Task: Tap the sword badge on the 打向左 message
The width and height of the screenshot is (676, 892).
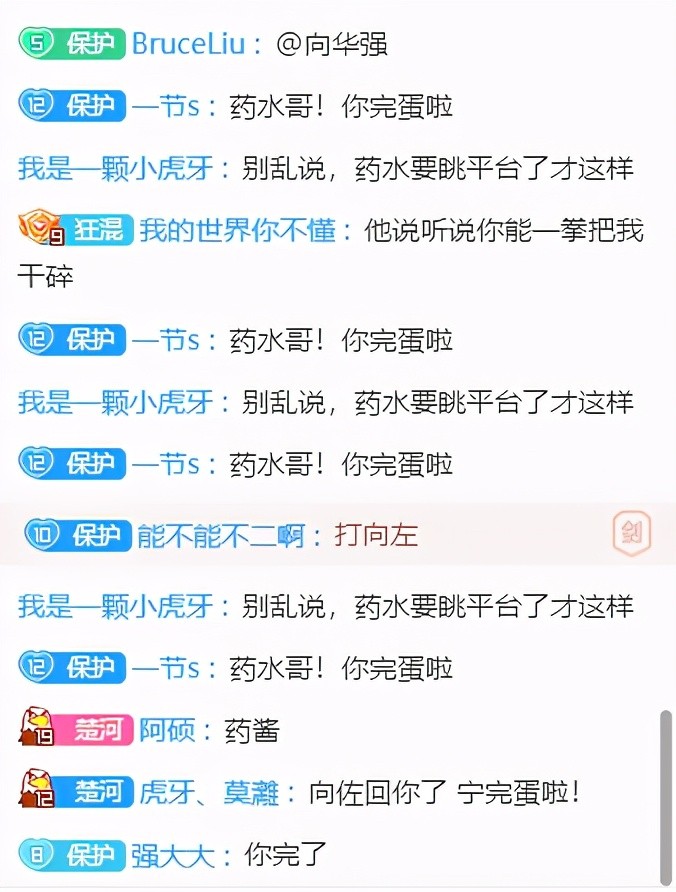Action: [x=632, y=533]
